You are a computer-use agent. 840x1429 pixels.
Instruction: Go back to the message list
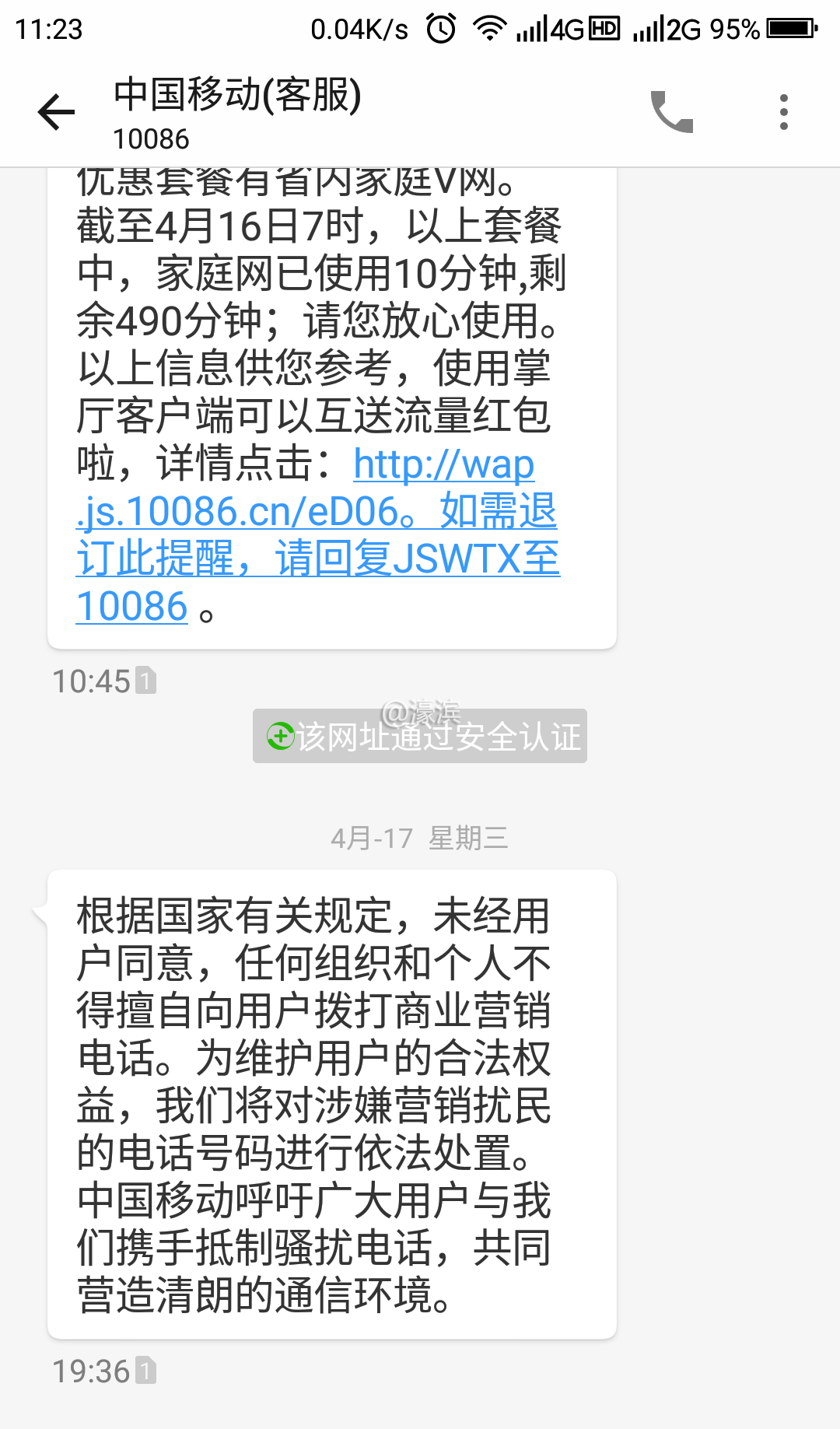(56, 113)
